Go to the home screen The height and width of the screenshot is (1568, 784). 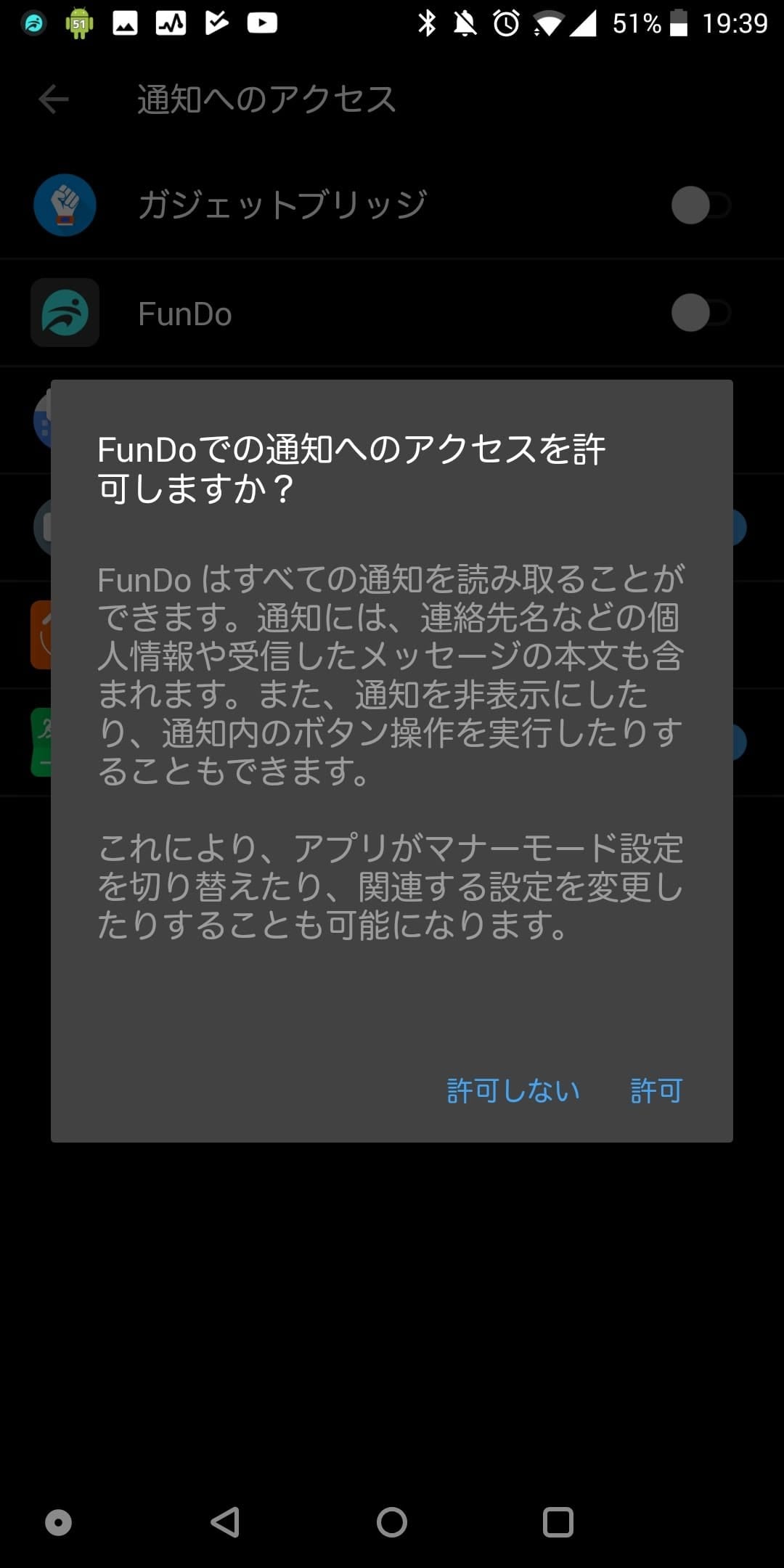[392, 1522]
